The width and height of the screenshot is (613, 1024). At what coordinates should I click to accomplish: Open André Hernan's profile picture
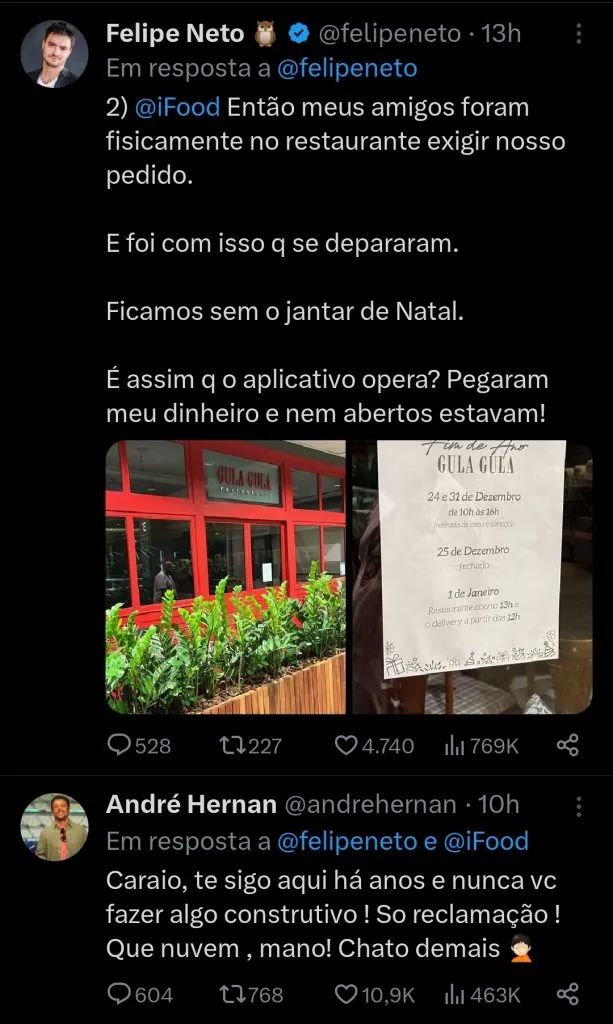click(x=54, y=826)
